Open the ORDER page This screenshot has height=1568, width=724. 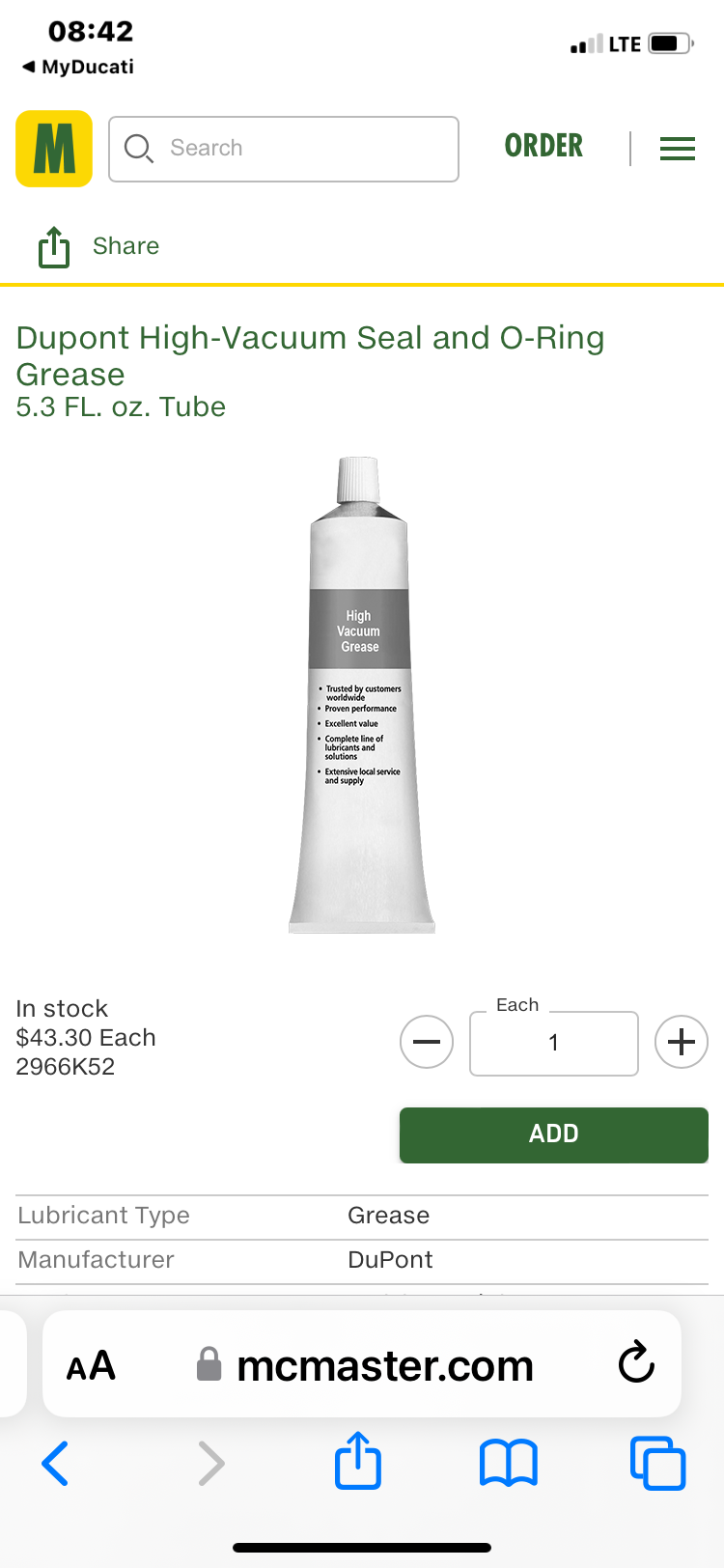click(543, 147)
